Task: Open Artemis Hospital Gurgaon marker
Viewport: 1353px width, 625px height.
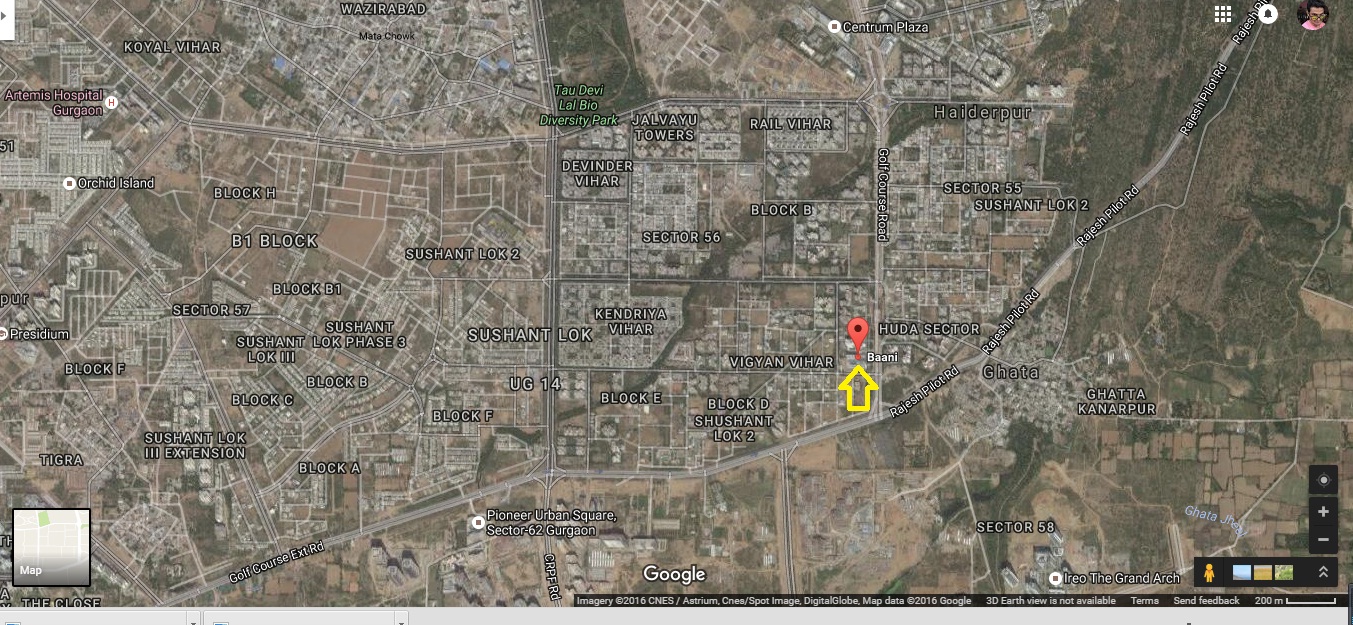Action: coord(111,102)
